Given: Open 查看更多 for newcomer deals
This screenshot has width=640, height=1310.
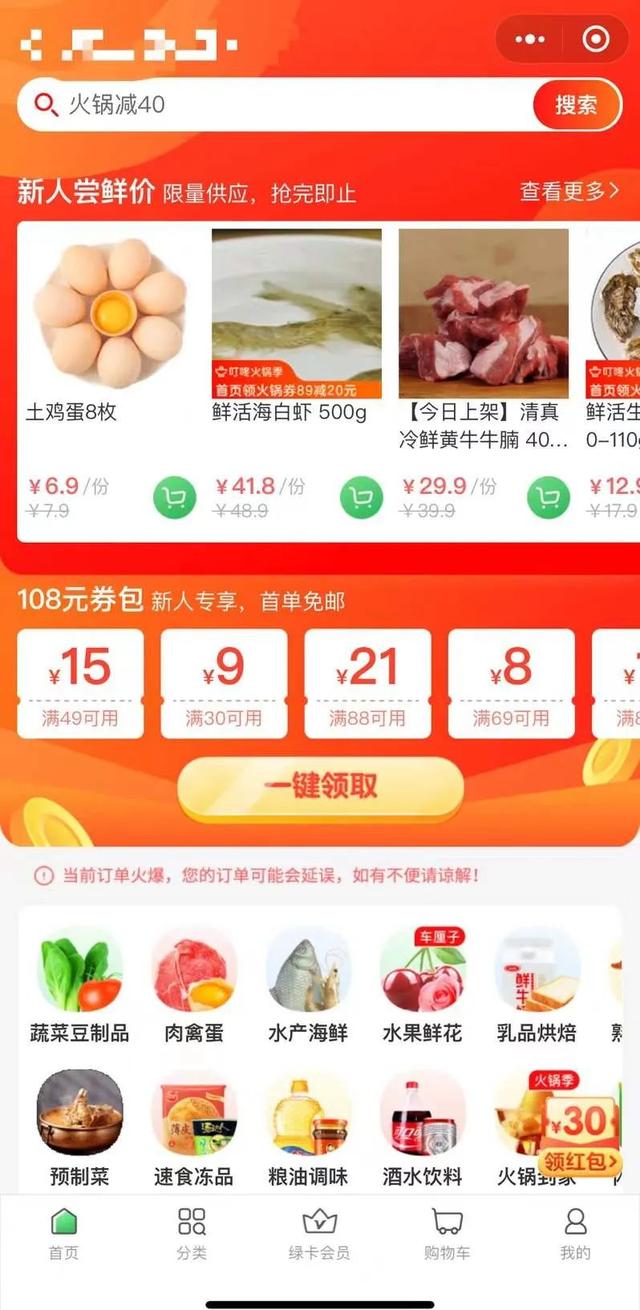Looking at the screenshot, I should 569,191.
